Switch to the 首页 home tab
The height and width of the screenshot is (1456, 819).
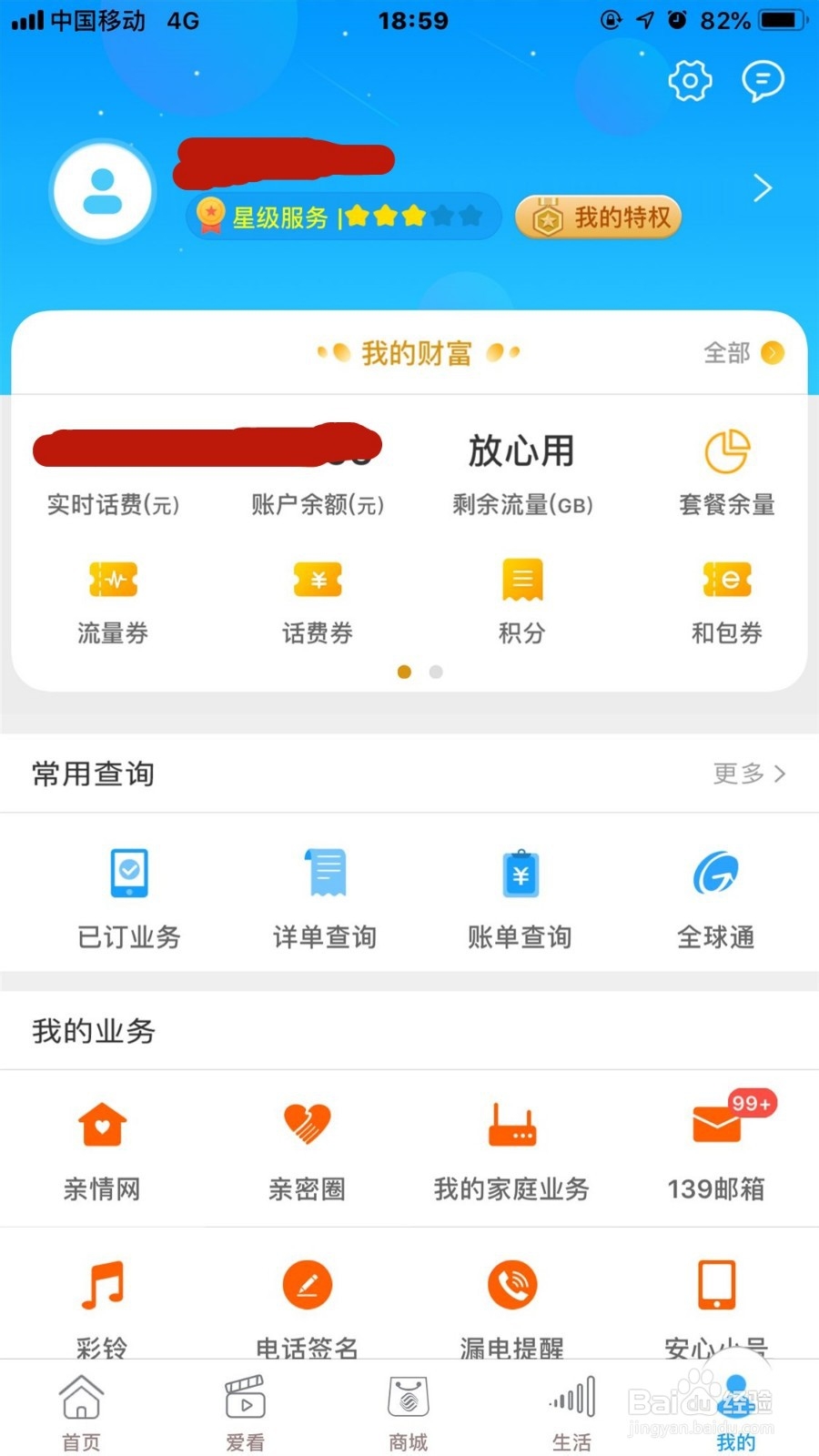click(82, 1413)
